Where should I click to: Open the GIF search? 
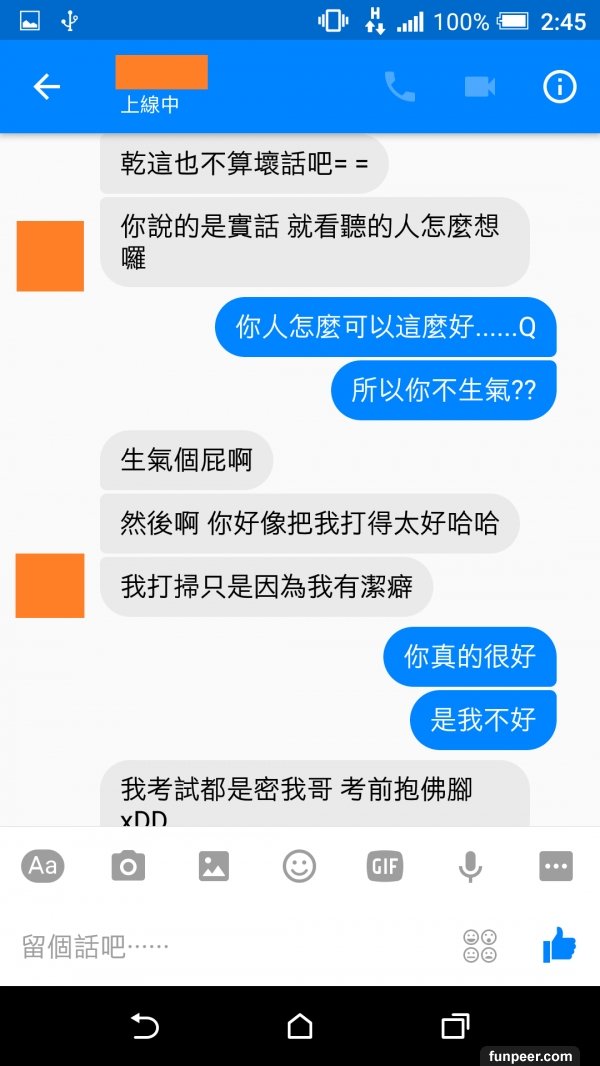click(x=385, y=866)
